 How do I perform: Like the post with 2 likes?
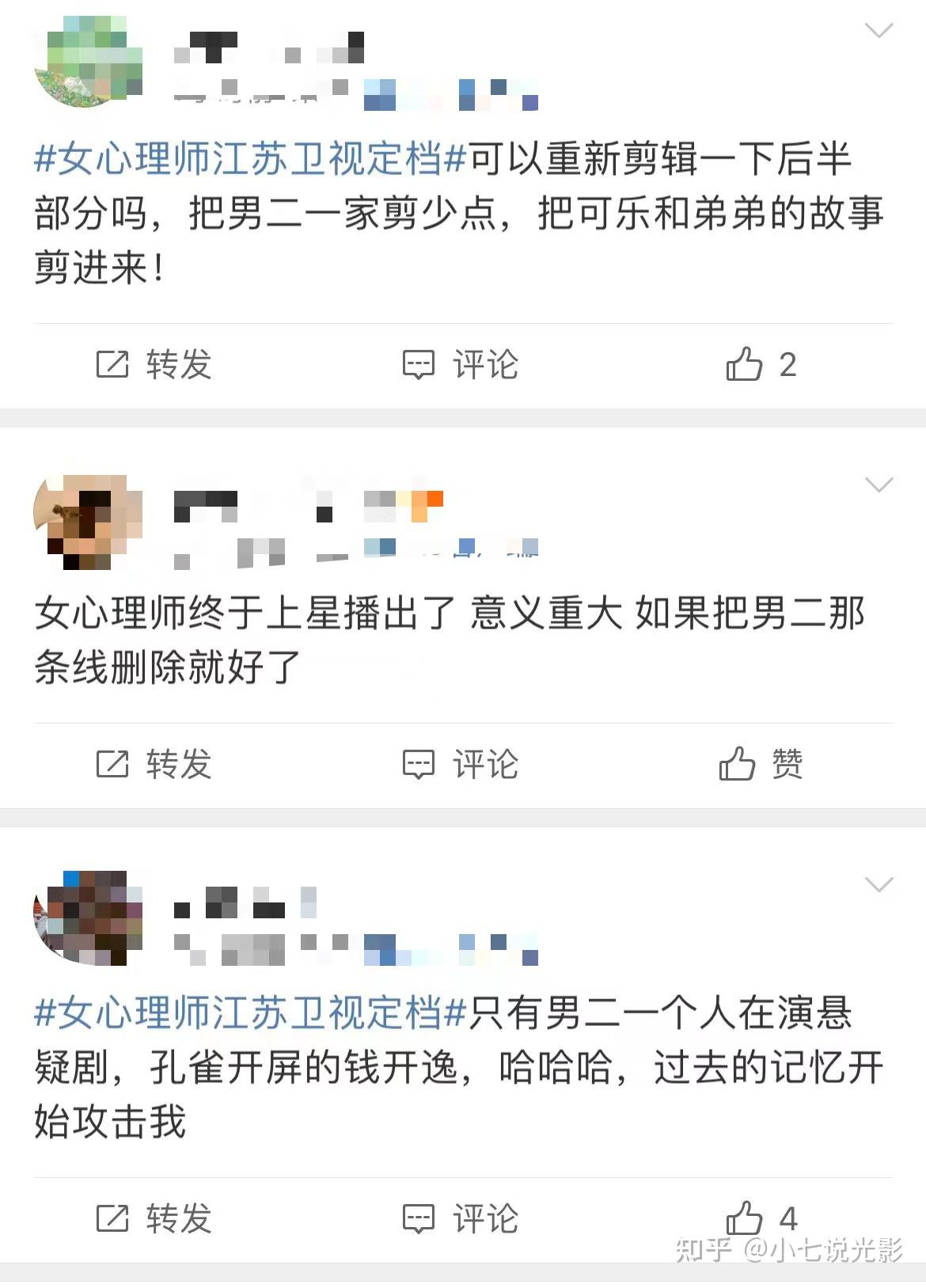coord(760,365)
